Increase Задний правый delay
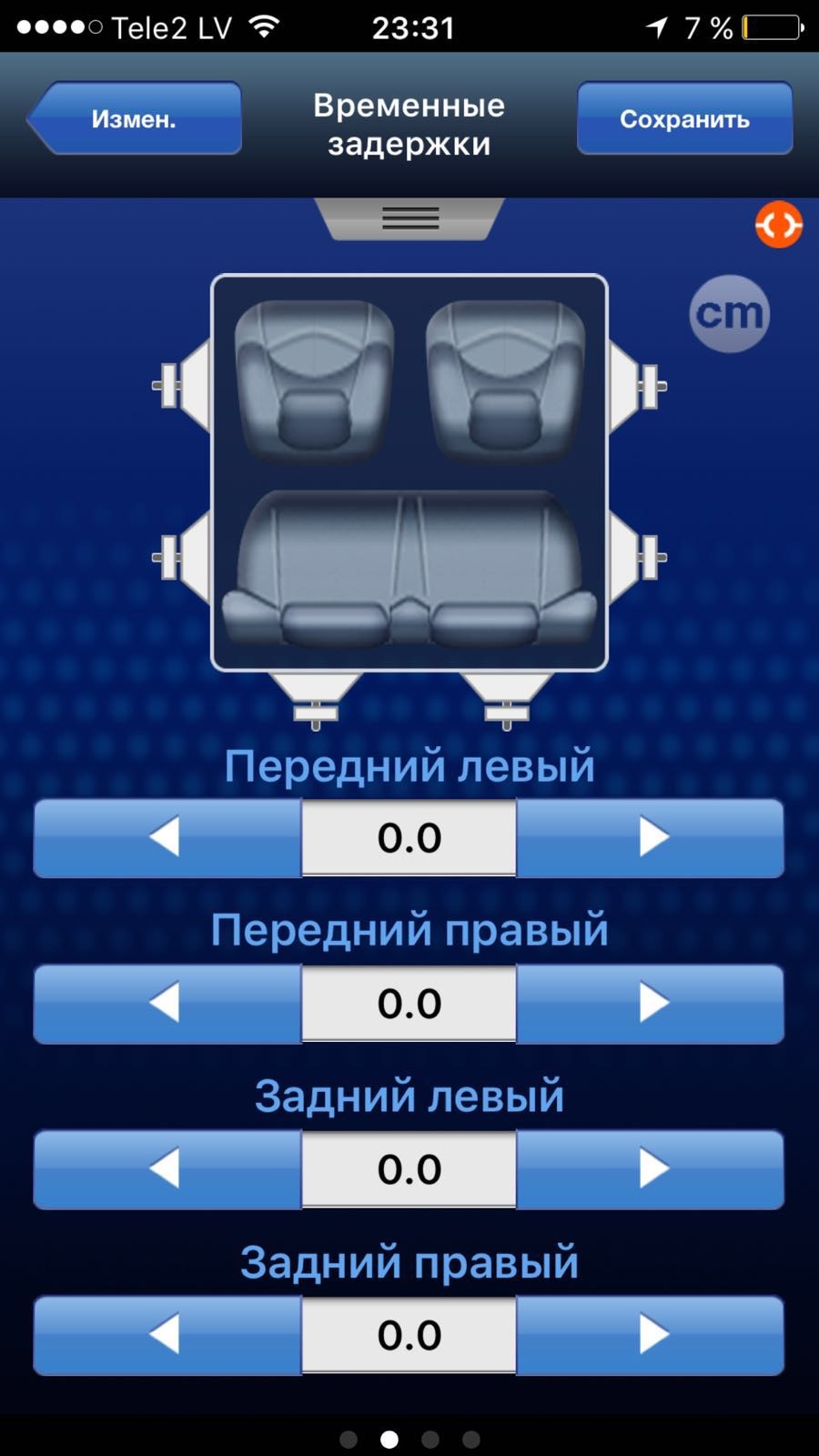Image resolution: width=819 pixels, height=1456 pixels. point(650,1335)
